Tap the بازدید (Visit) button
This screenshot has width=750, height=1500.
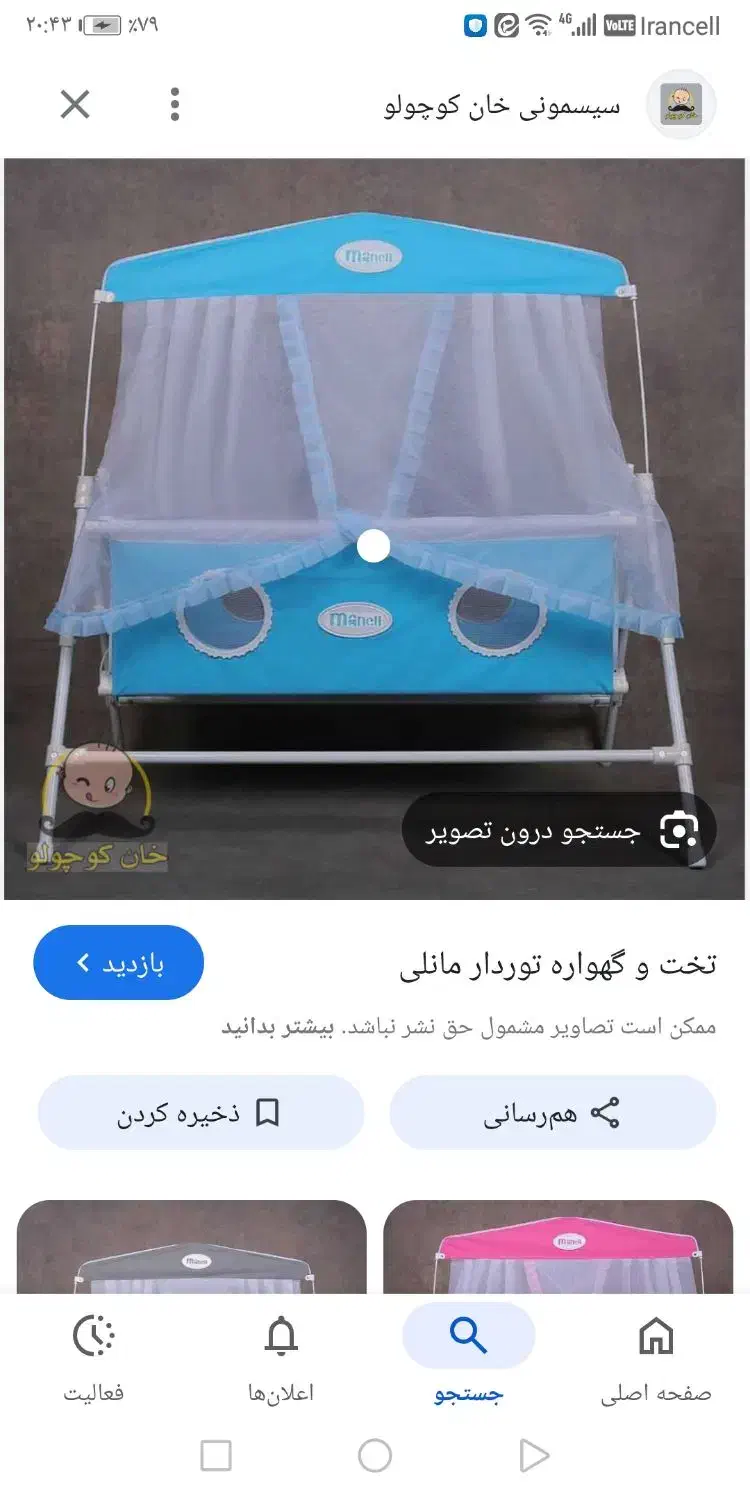[x=118, y=962]
